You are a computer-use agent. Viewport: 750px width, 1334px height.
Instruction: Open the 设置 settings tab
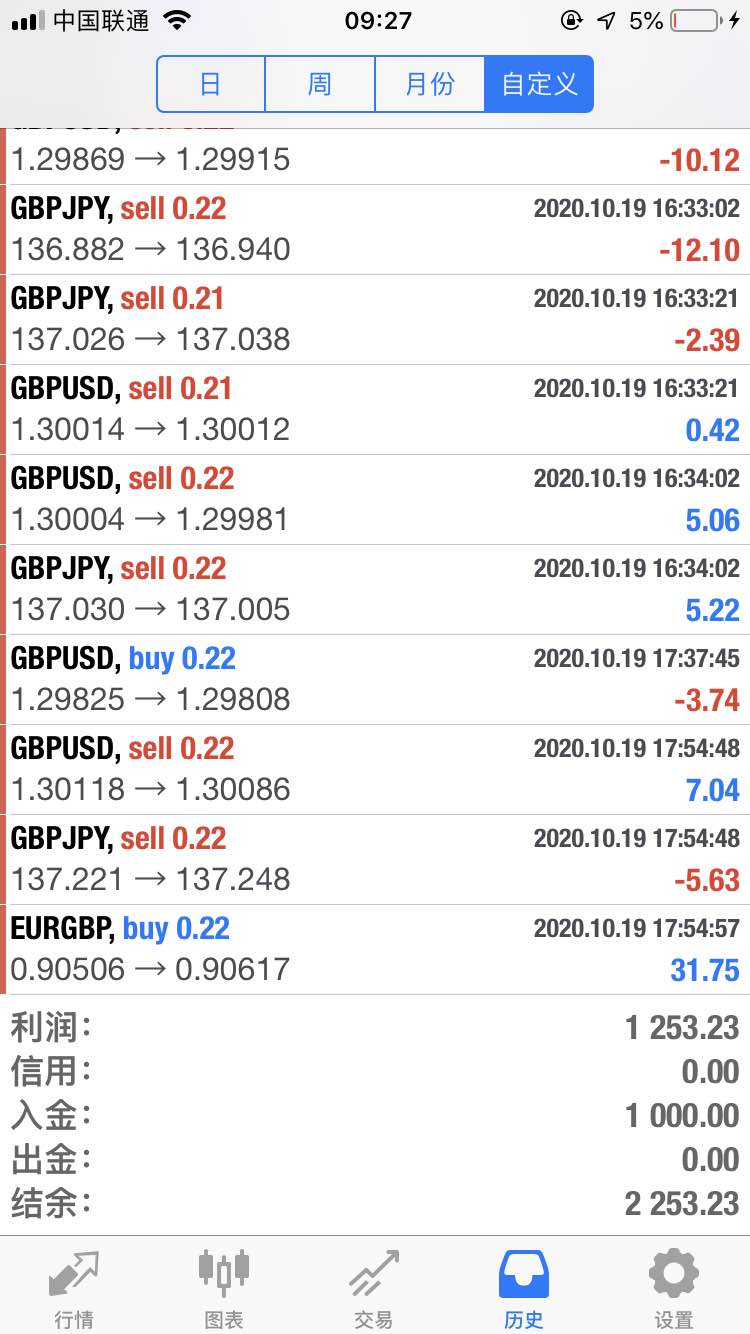coord(674,1289)
